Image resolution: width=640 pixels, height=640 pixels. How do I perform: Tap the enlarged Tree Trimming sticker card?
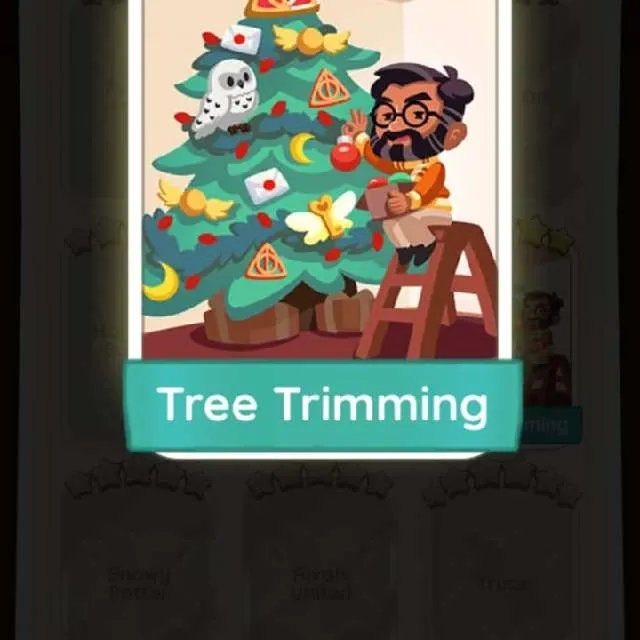[x=320, y=220]
